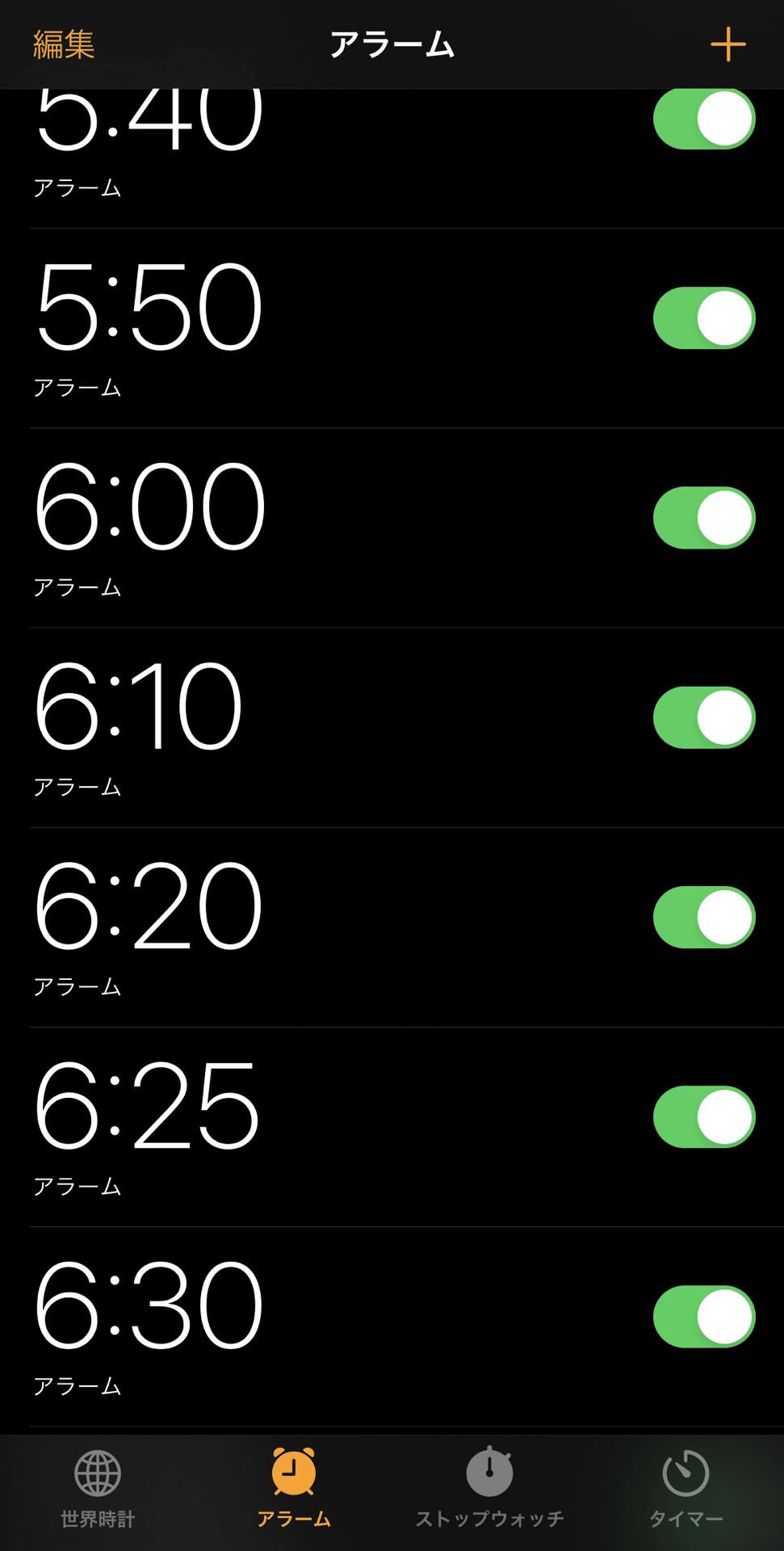This screenshot has width=784, height=1551.
Task: Disable the 5:50 alarm switch
Action: click(703, 318)
